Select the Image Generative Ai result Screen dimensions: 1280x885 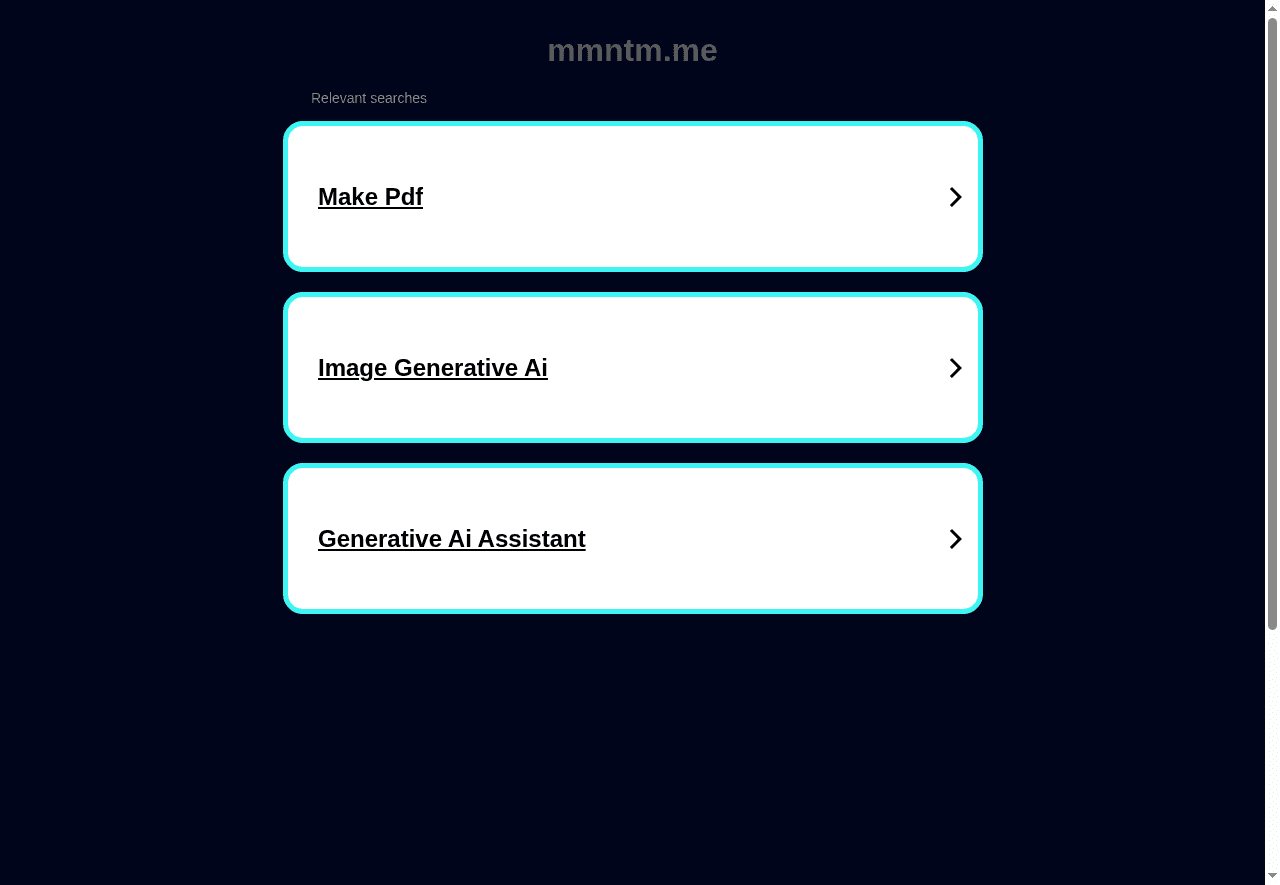tap(432, 368)
